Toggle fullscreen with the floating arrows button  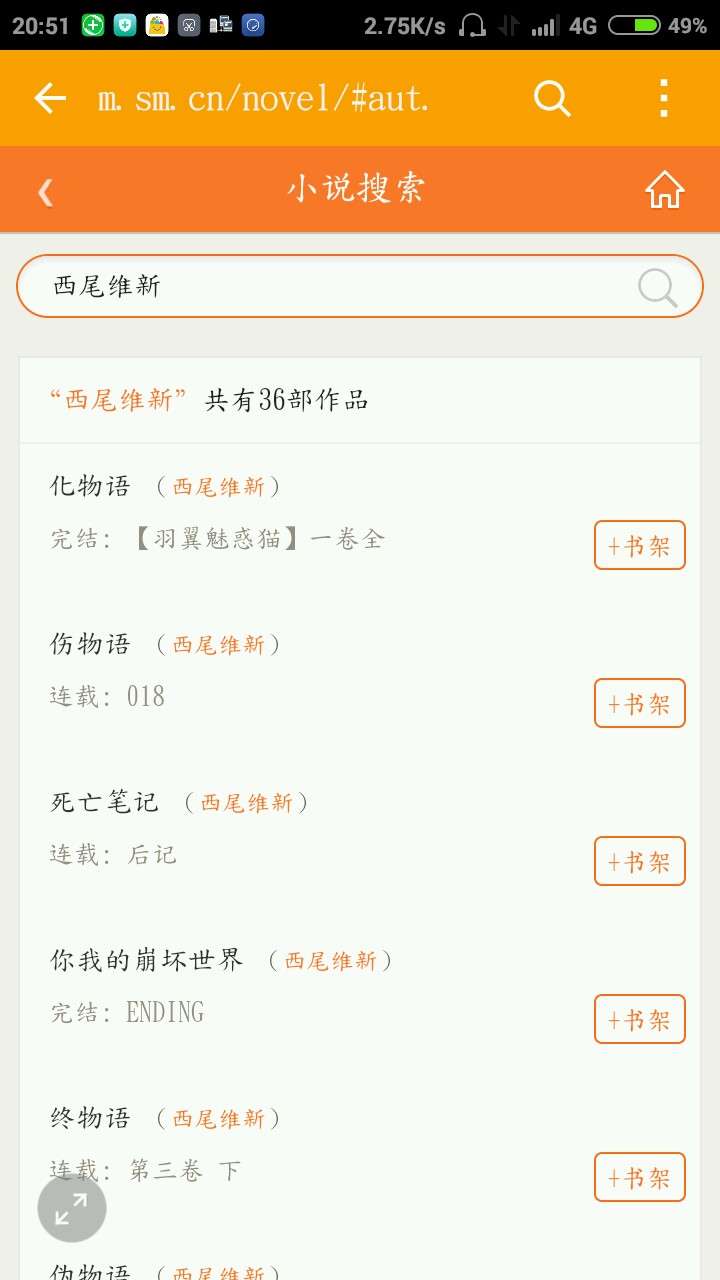click(x=72, y=1209)
